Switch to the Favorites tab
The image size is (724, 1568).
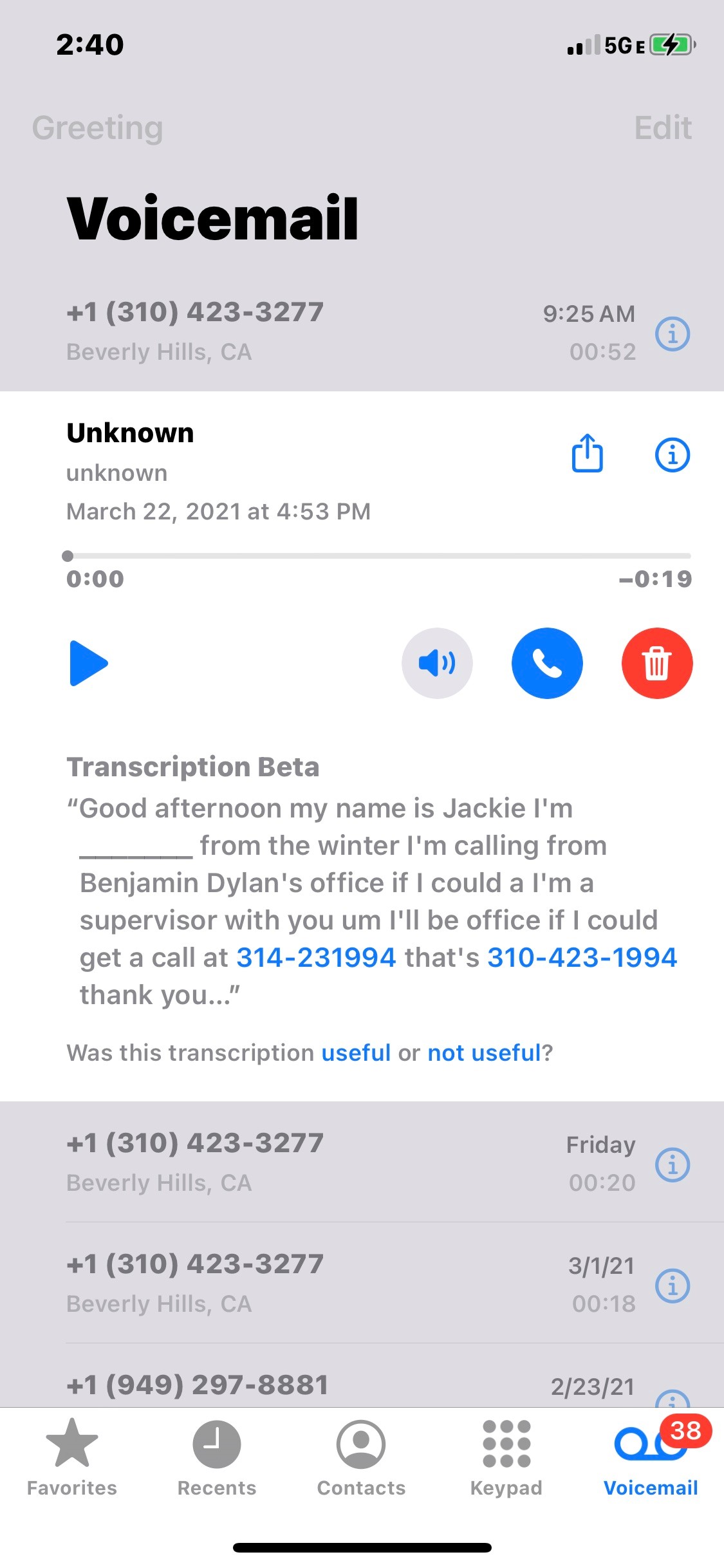tap(72, 1459)
